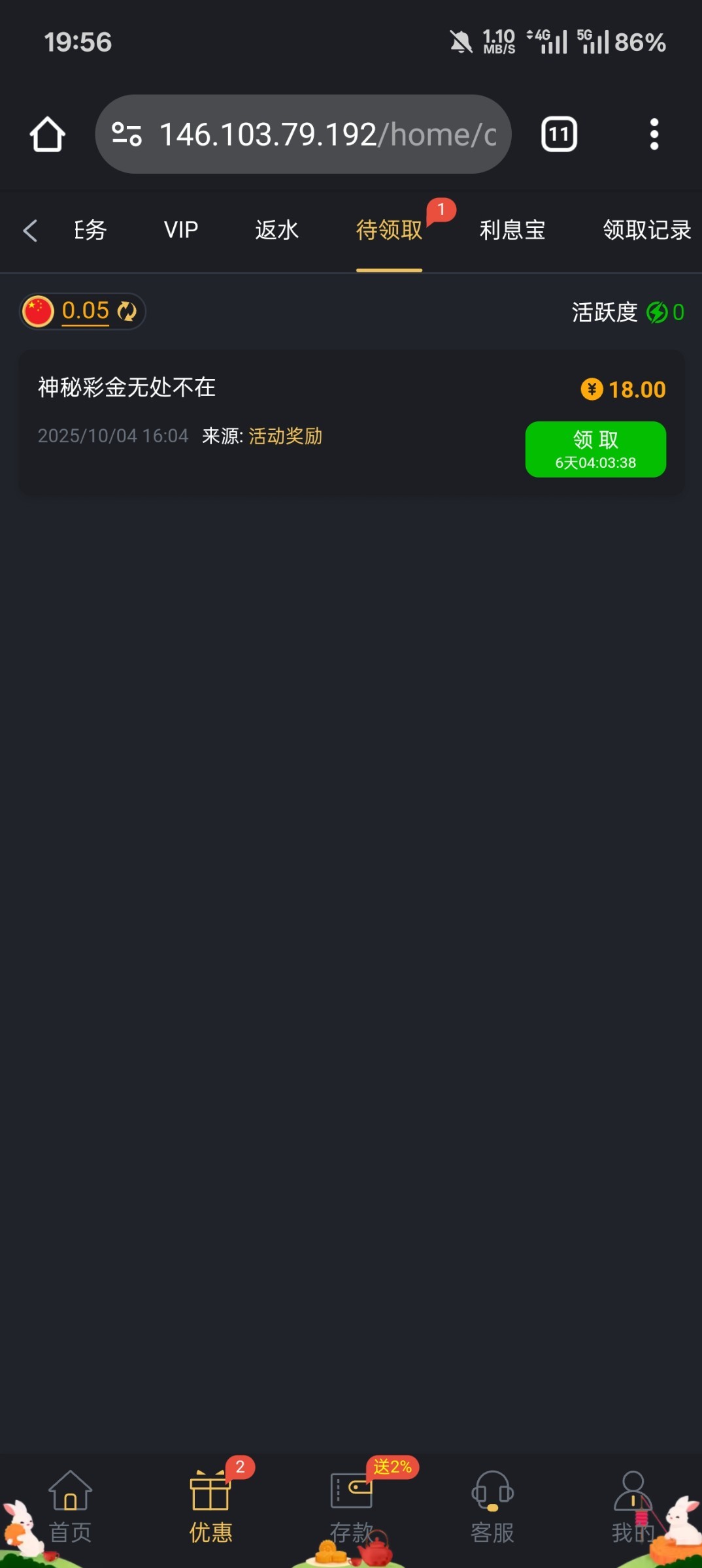The height and width of the screenshot is (1568, 702).
Task: Switch to the VIP tab
Action: [180, 230]
